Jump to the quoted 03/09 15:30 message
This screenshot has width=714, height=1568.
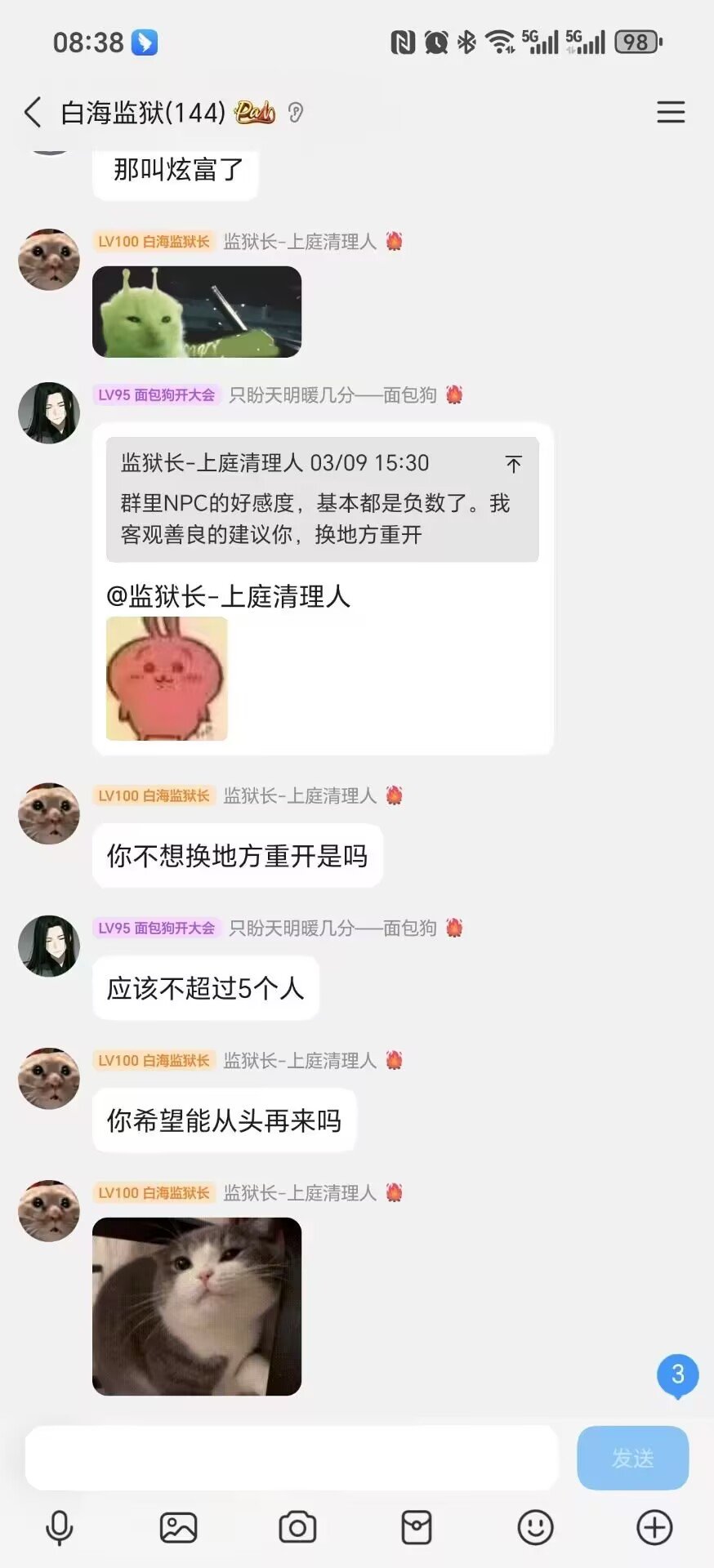click(513, 465)
